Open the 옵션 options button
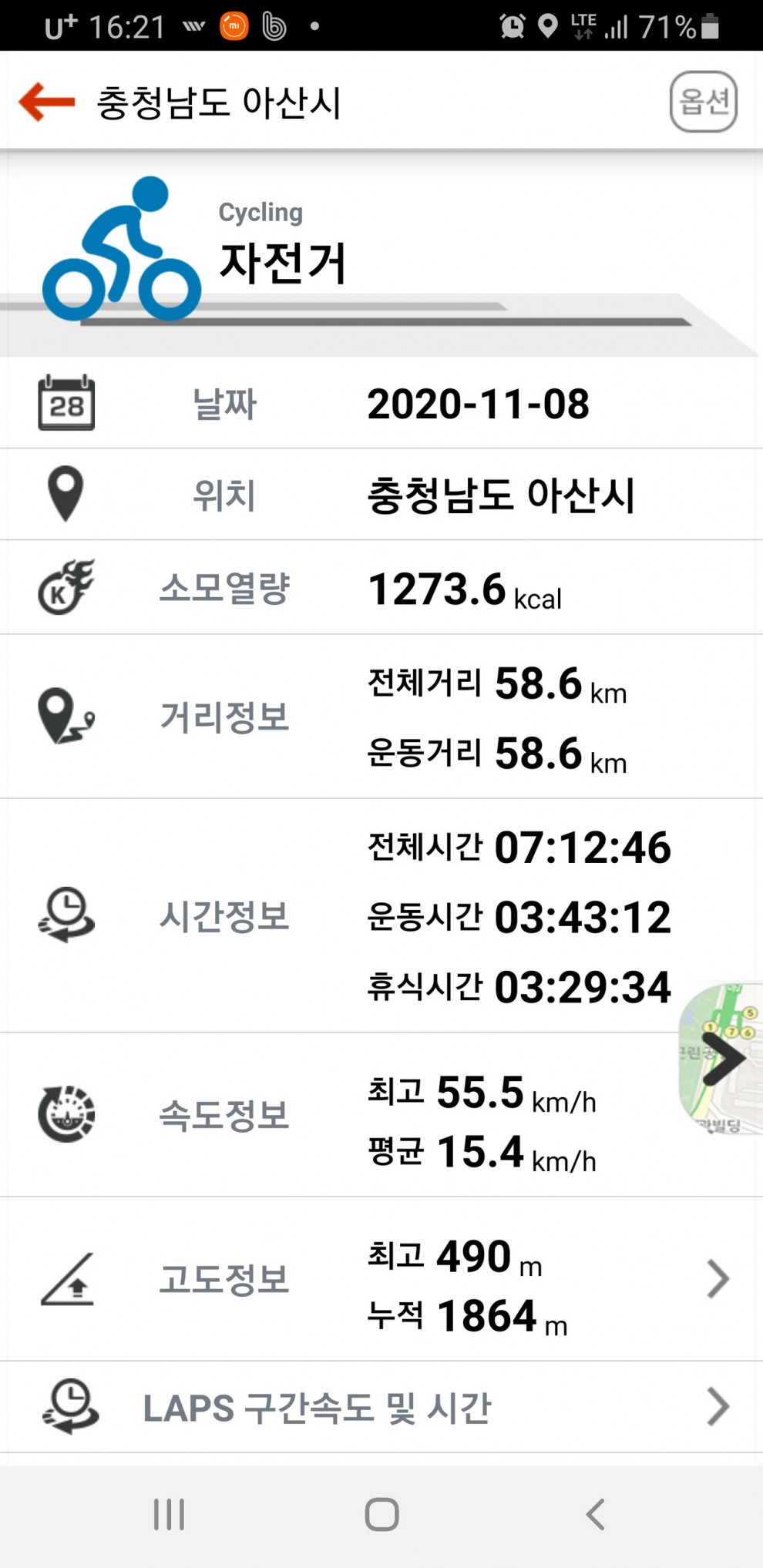This screenshot has width=763, height=1568. 703,102
